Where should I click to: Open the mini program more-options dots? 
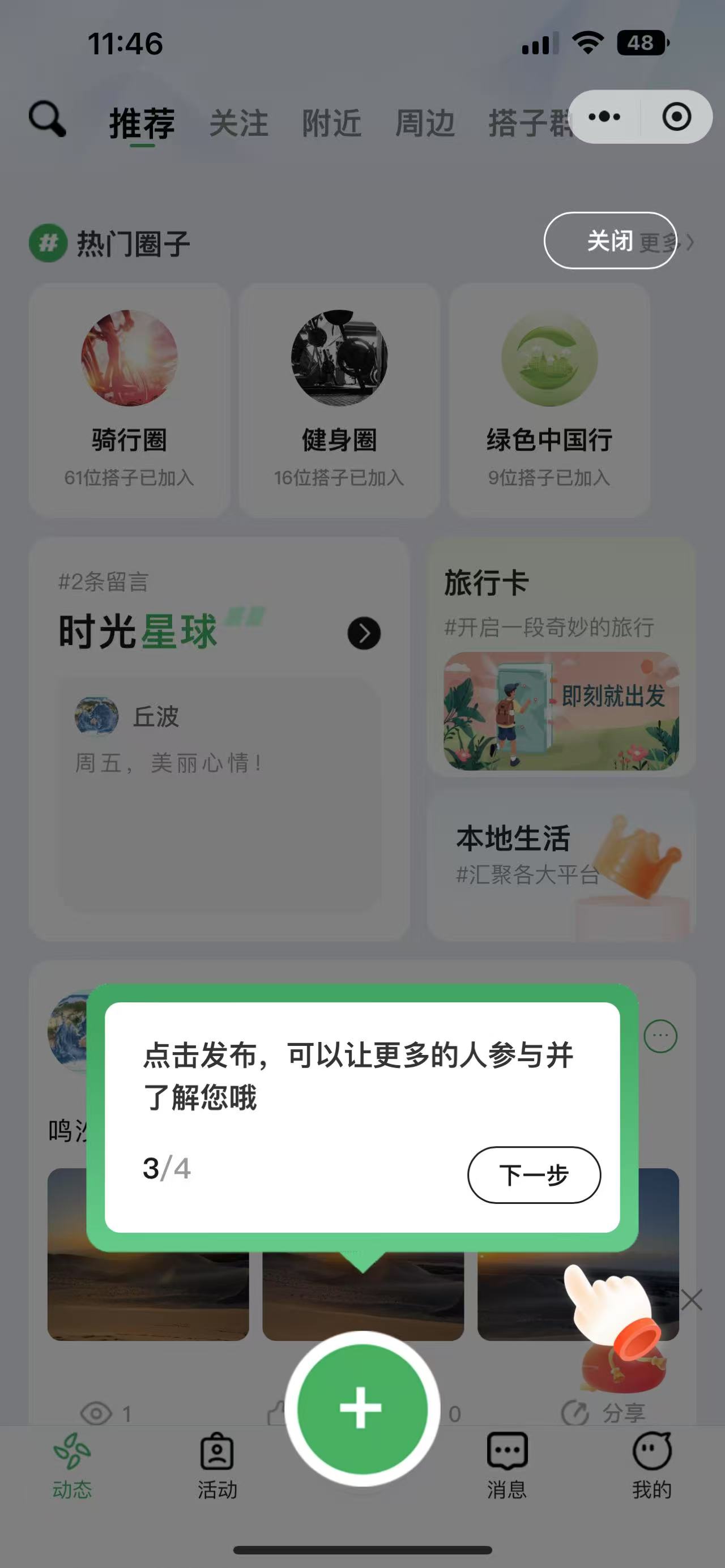pyautogui.click(x=604, y=117)
